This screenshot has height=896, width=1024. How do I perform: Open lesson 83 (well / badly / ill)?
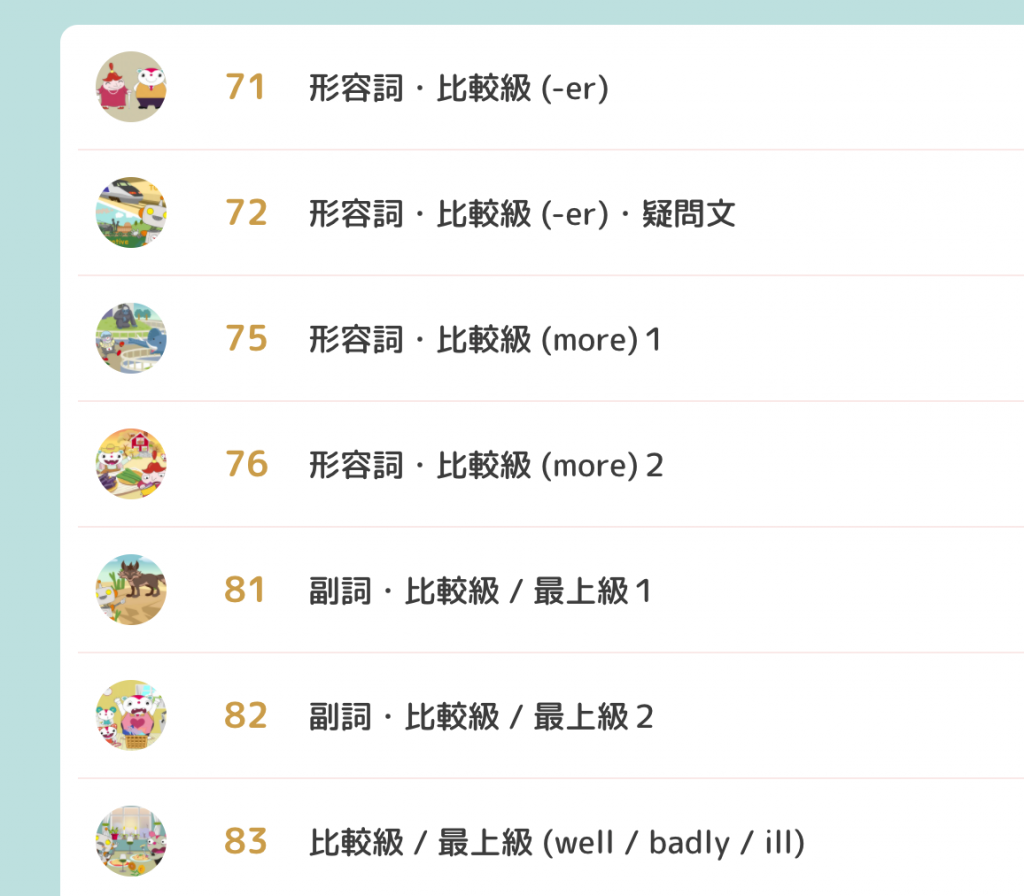pyautogui.click(x=557, y=843)
